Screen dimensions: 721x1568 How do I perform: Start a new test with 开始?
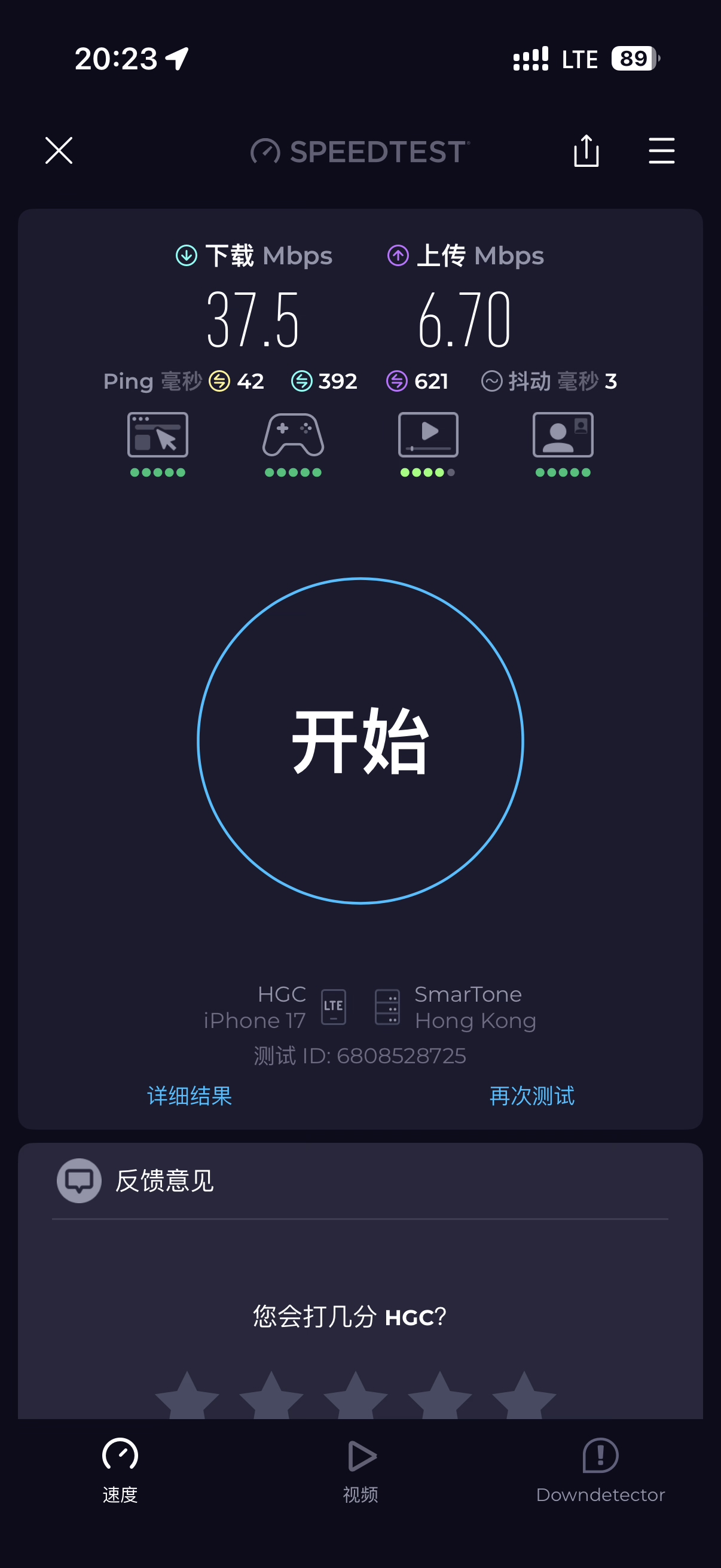[360, 740]
